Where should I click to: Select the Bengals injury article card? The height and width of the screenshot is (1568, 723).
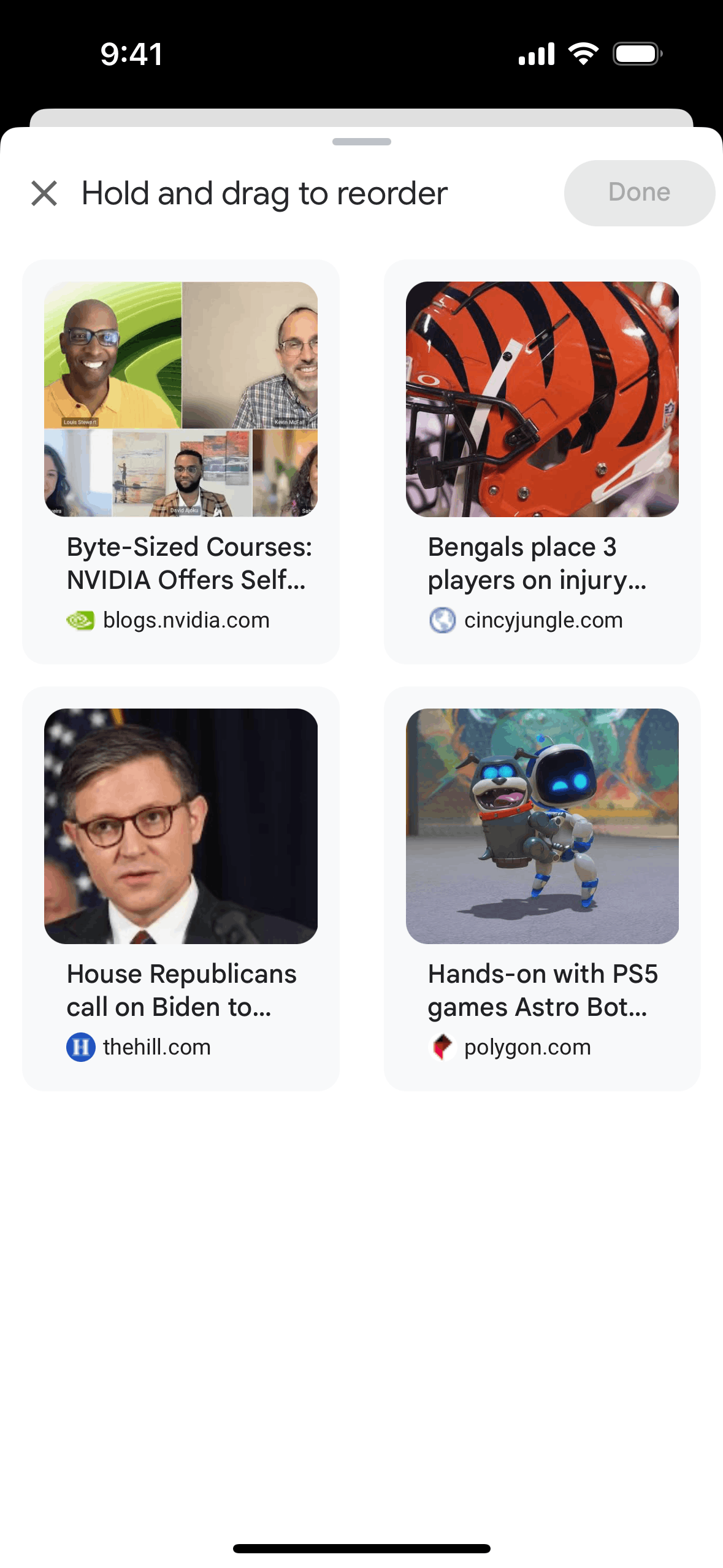click(x=542, y=461)
